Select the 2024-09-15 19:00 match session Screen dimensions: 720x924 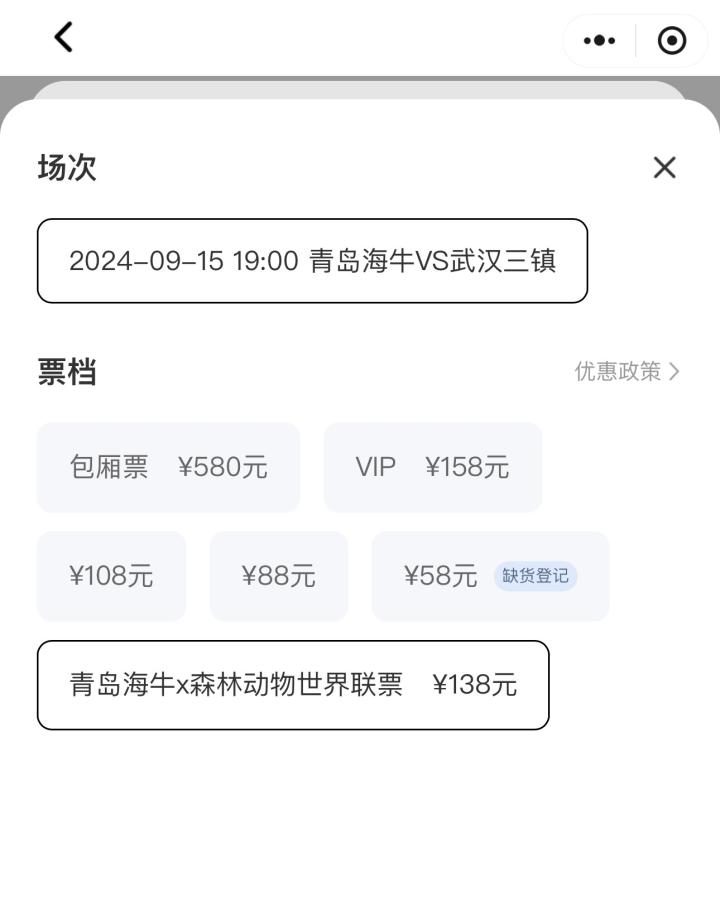pos(312,261)
